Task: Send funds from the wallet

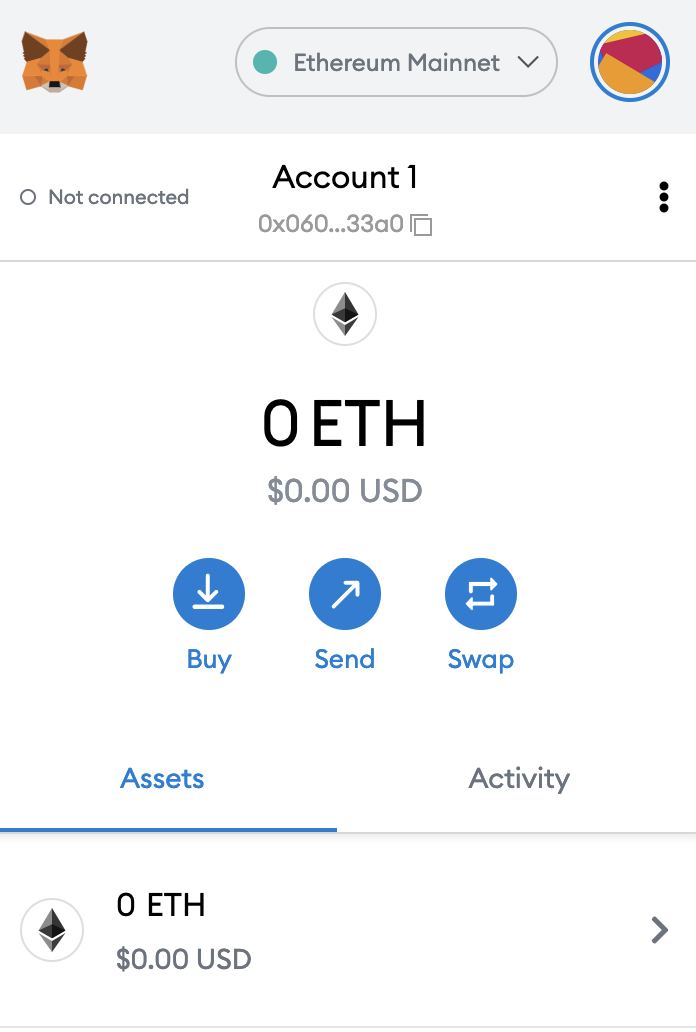Action: click(x=345, y=595)
